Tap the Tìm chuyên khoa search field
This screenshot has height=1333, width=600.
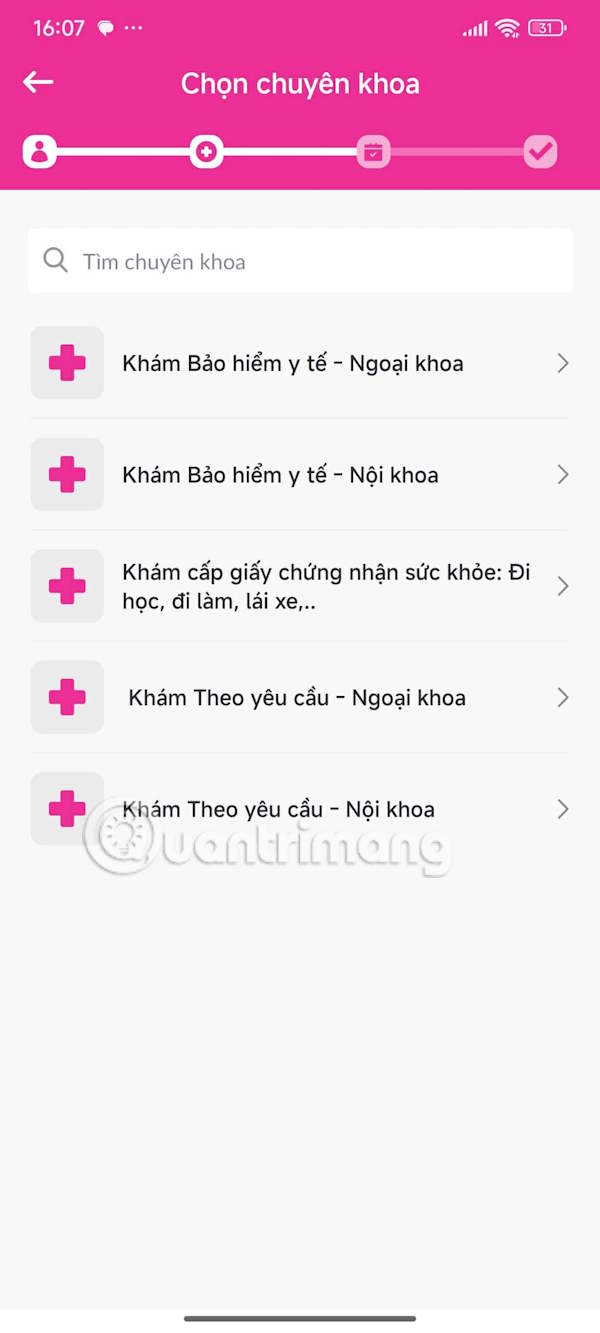300,262
